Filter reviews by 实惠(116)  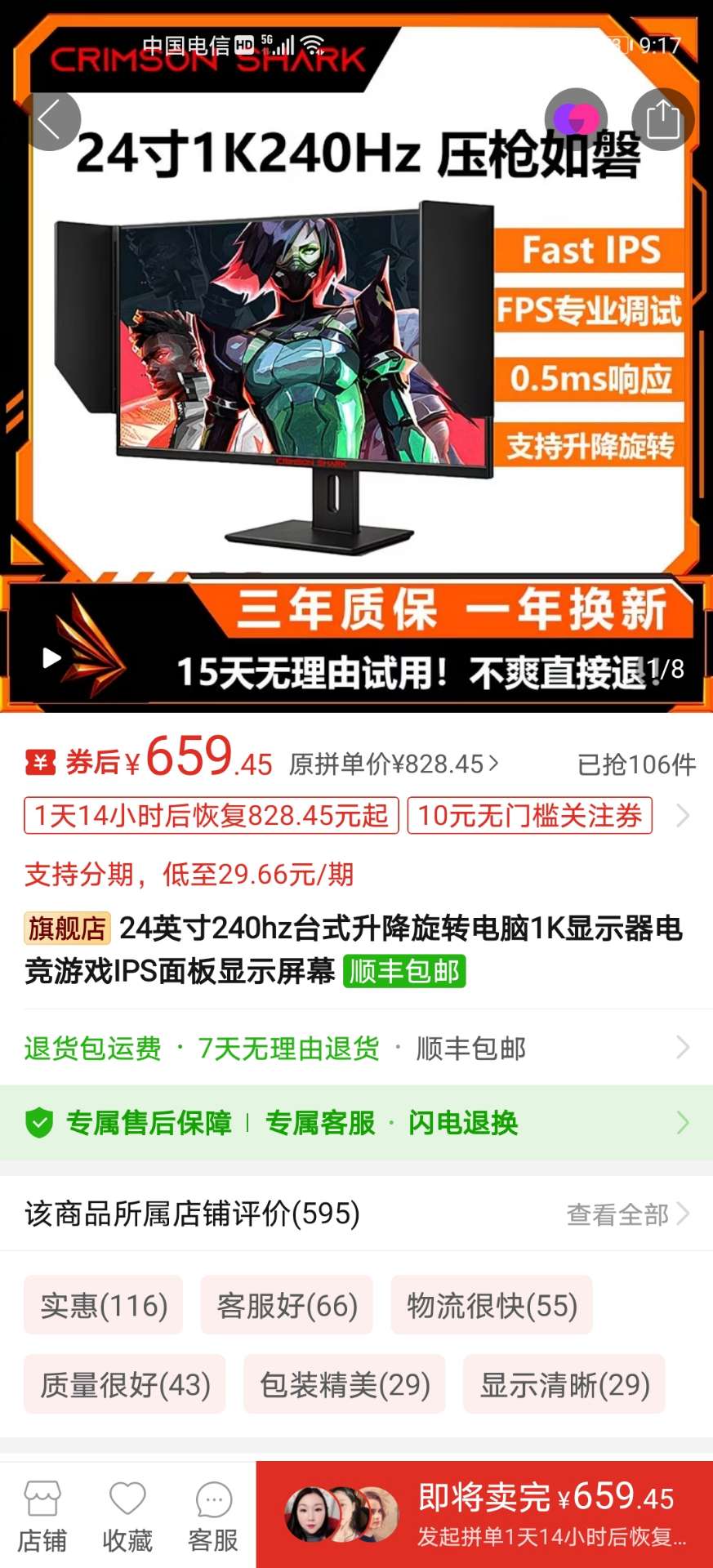coord(104,1305)
